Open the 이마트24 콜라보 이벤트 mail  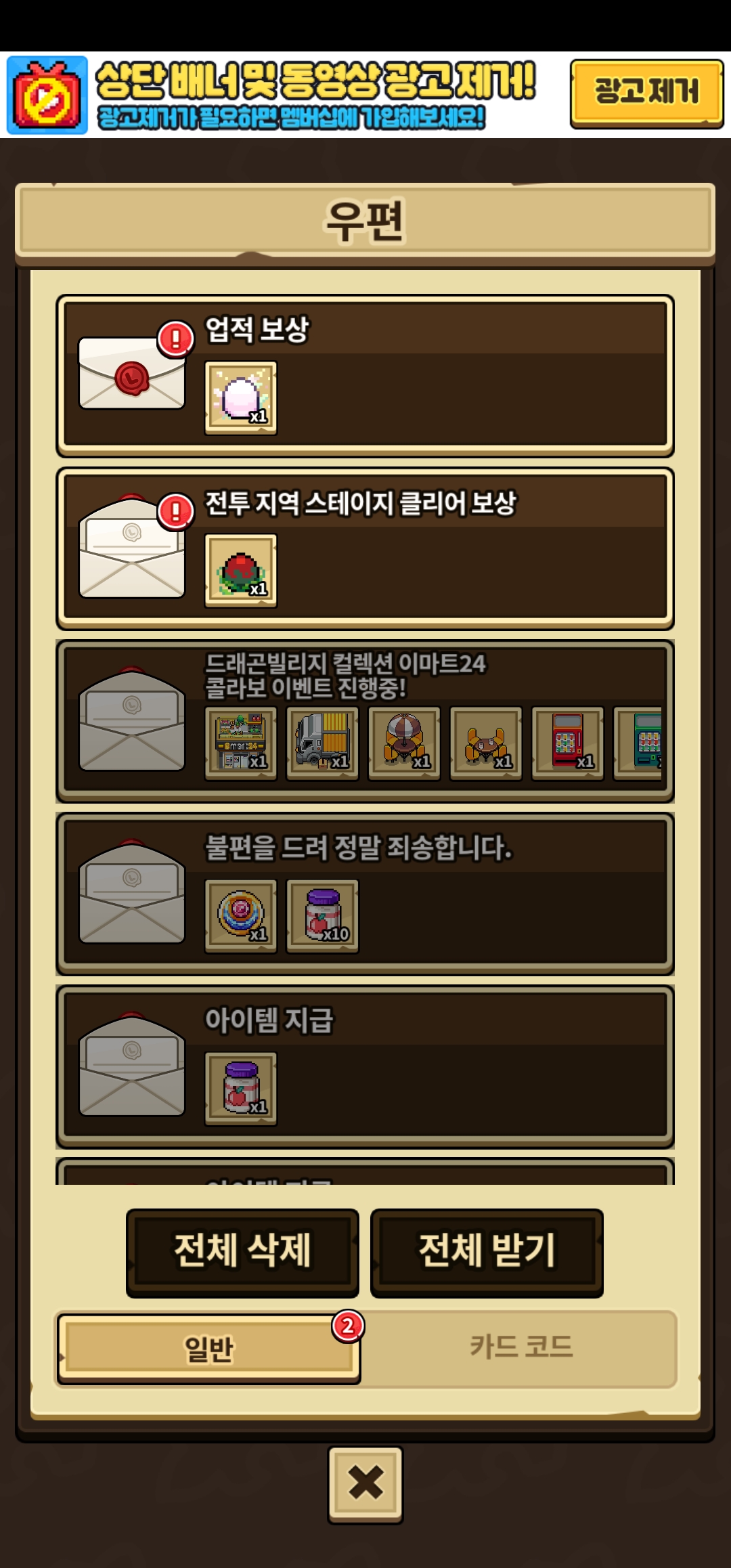pos(365,721)
